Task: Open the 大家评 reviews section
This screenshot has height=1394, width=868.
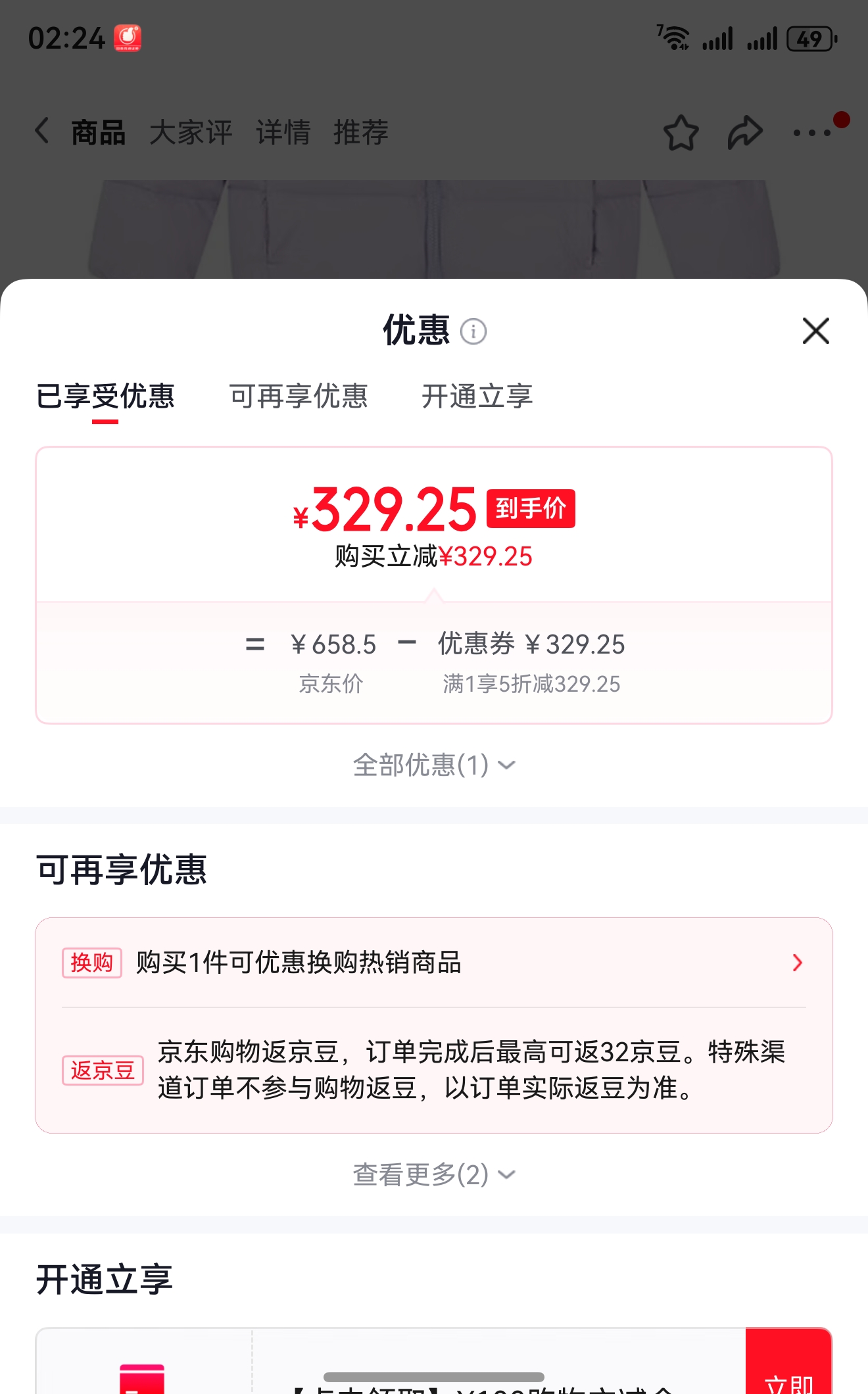Action: pyautogui.click(x=191, y=132)
